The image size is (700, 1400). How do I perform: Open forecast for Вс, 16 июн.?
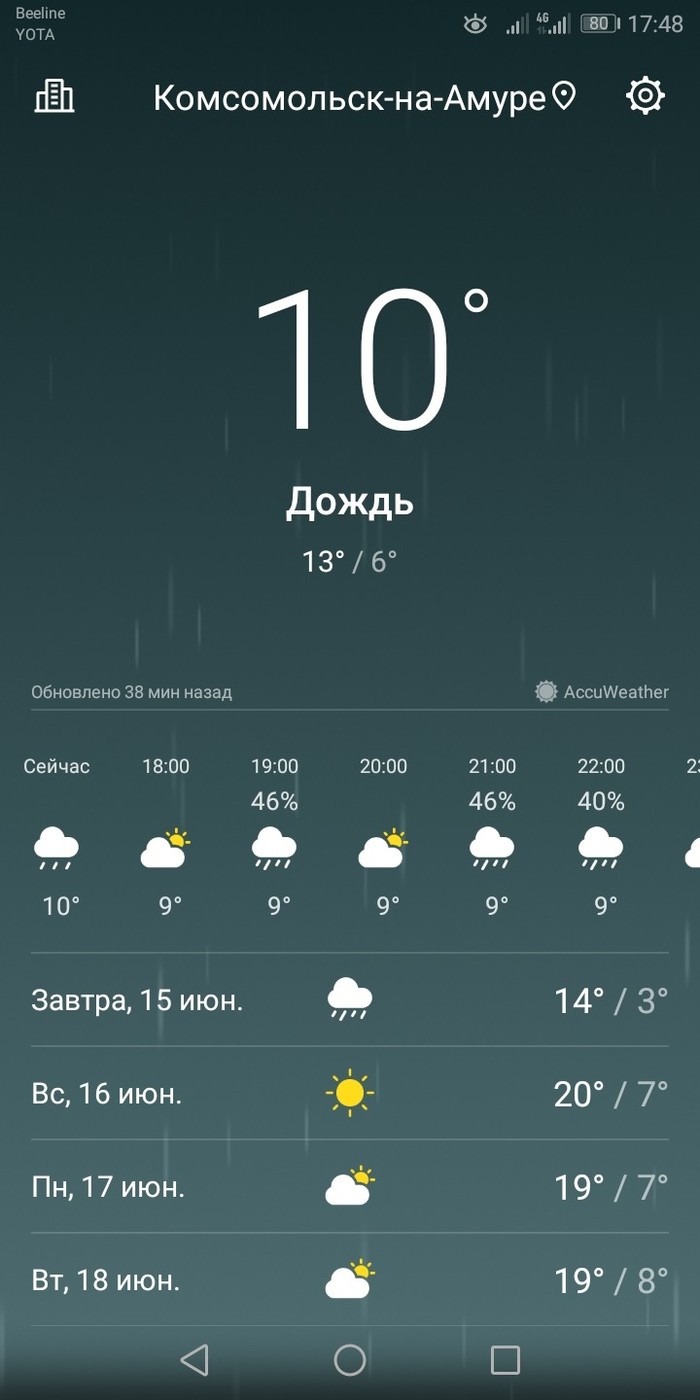tap(350, 1093)
